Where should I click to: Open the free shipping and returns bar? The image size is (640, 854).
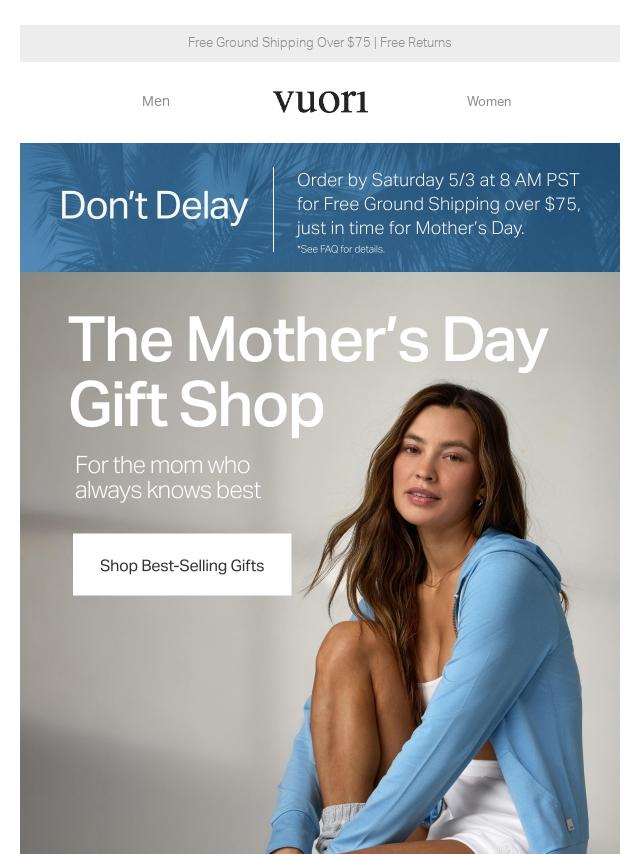[x=320, y=43]
